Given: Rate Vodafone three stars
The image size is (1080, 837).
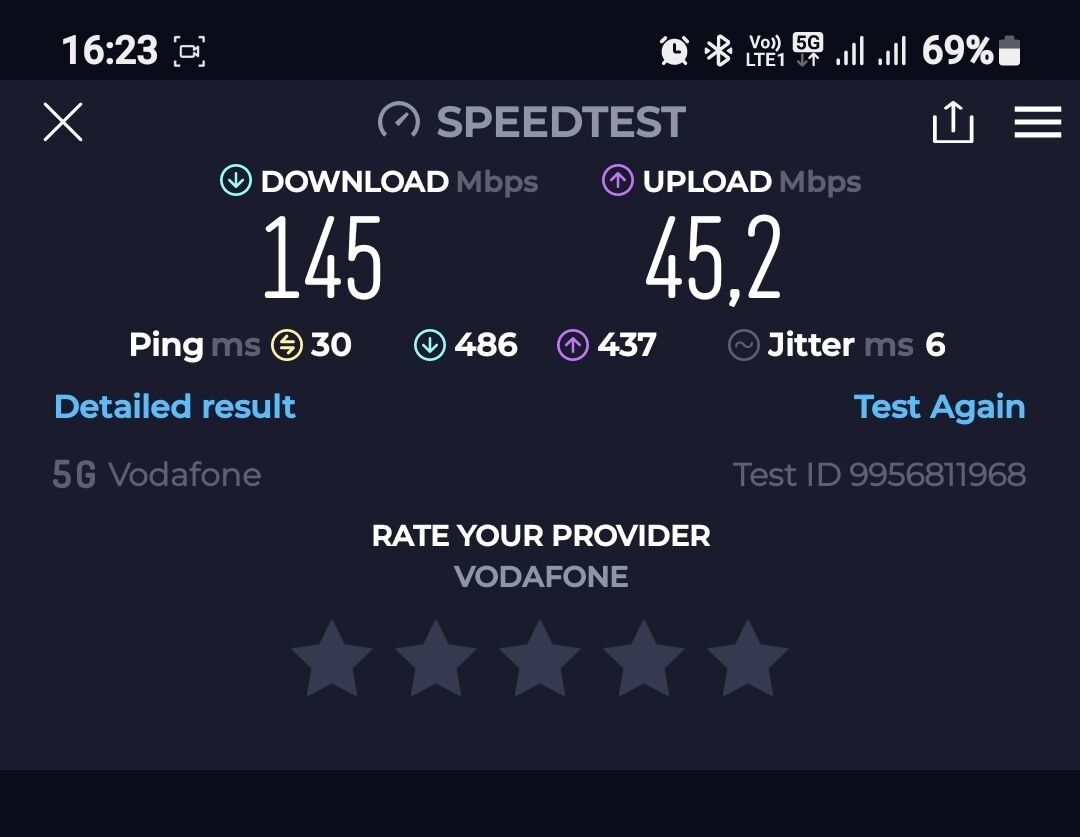Looking at the screenshot, I should tap(540, 659).
